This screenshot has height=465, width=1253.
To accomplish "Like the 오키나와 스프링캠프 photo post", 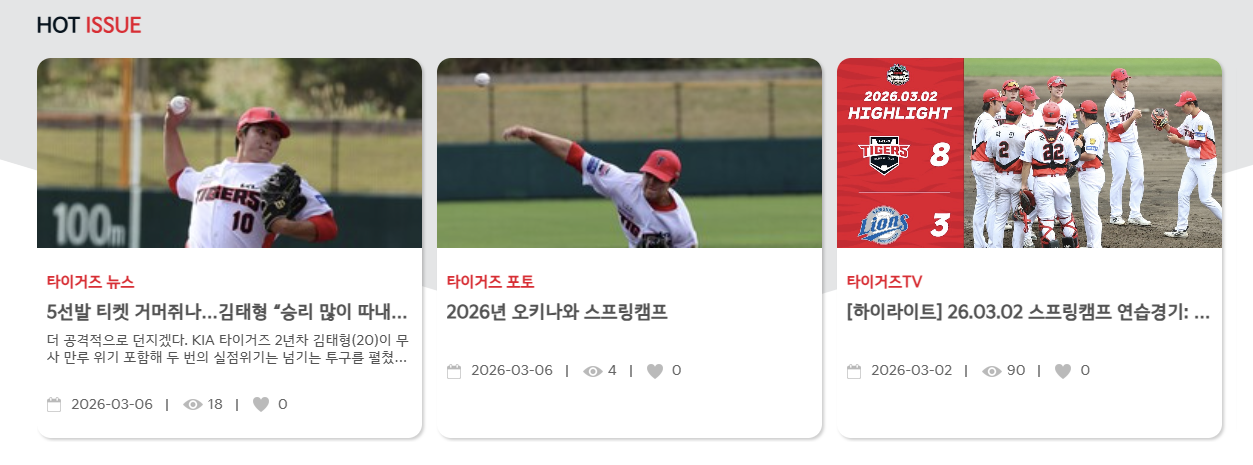I will tap(655, 370).
